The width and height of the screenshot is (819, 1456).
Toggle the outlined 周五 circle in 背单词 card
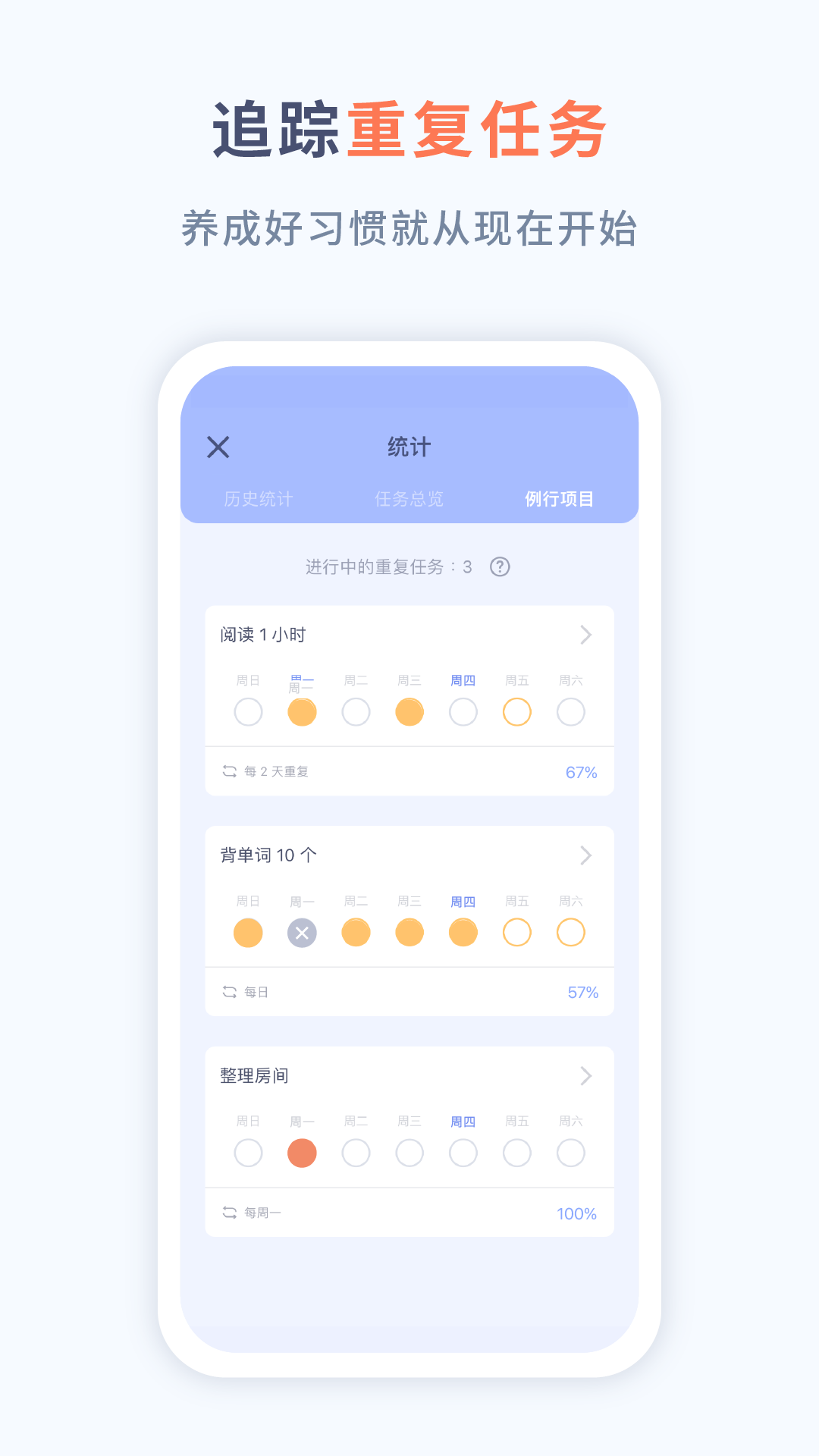coord(517,932)
